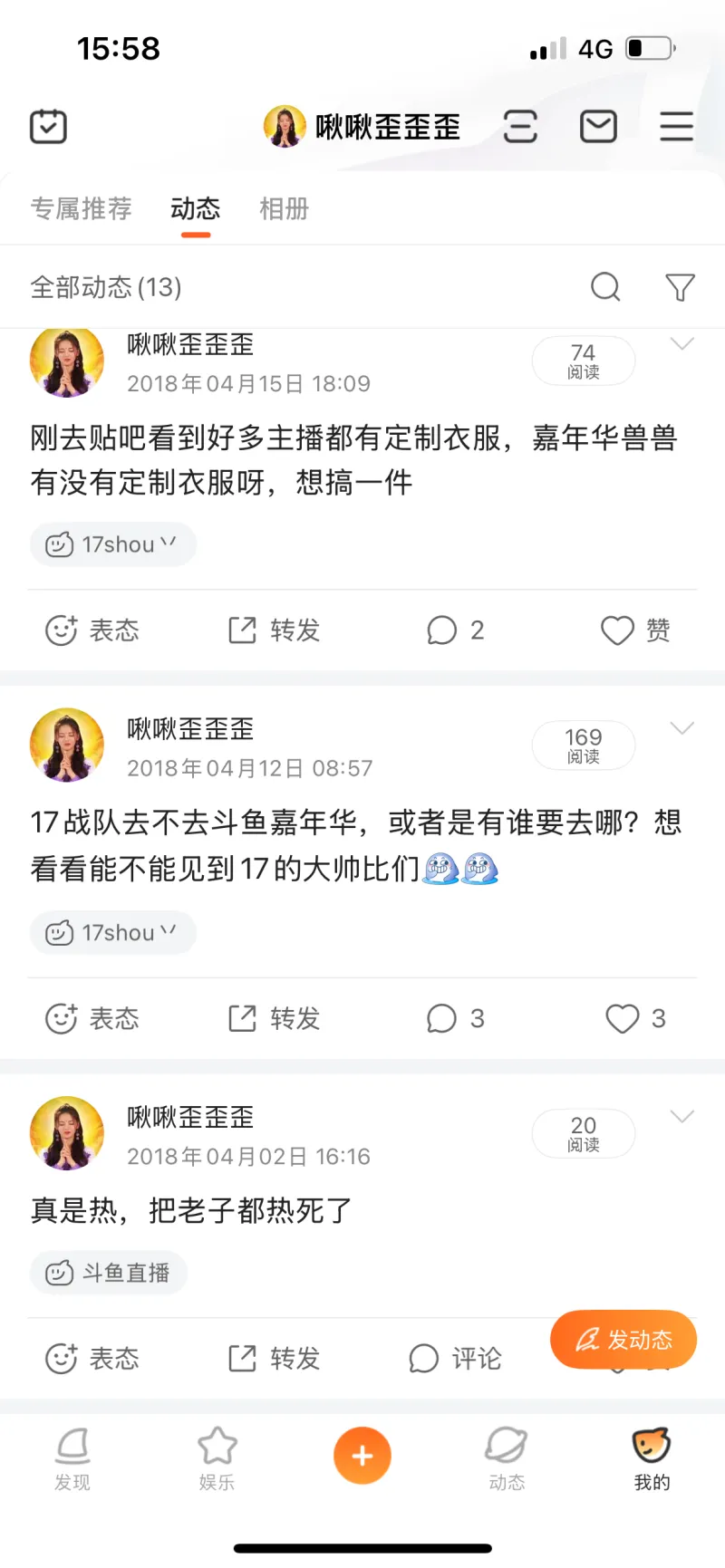
Task: Open the scan/switch icon beside the username
Action: point(519,126)
